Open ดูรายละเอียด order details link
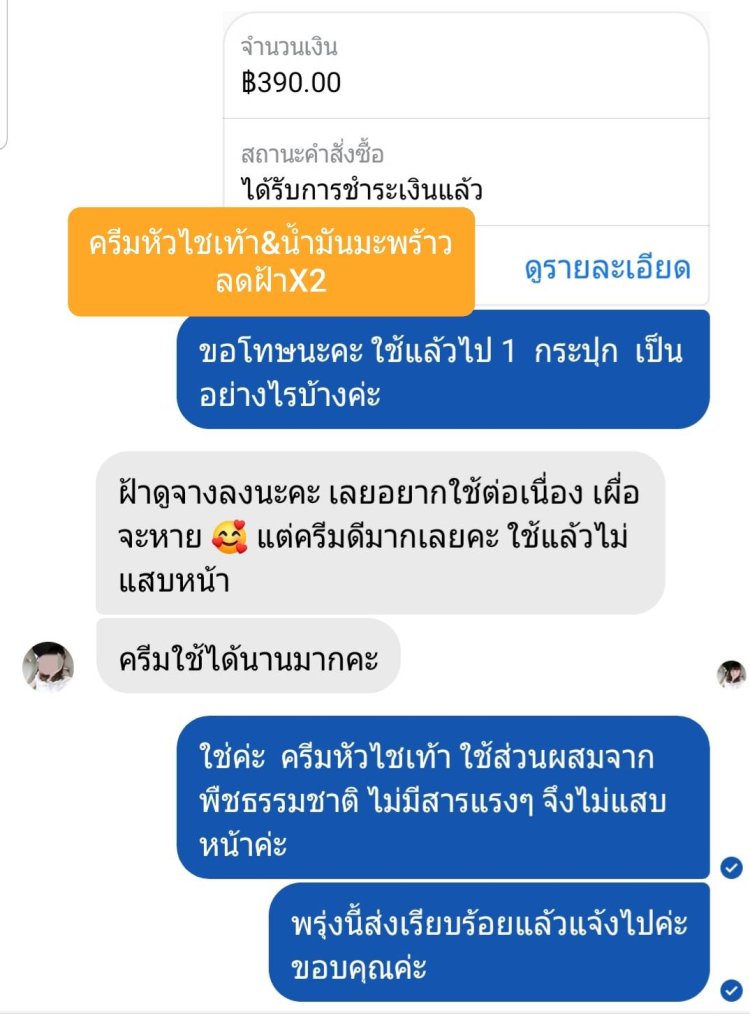Image resolution: width=750 pixels, height=1020 pixels. point(607,267)
